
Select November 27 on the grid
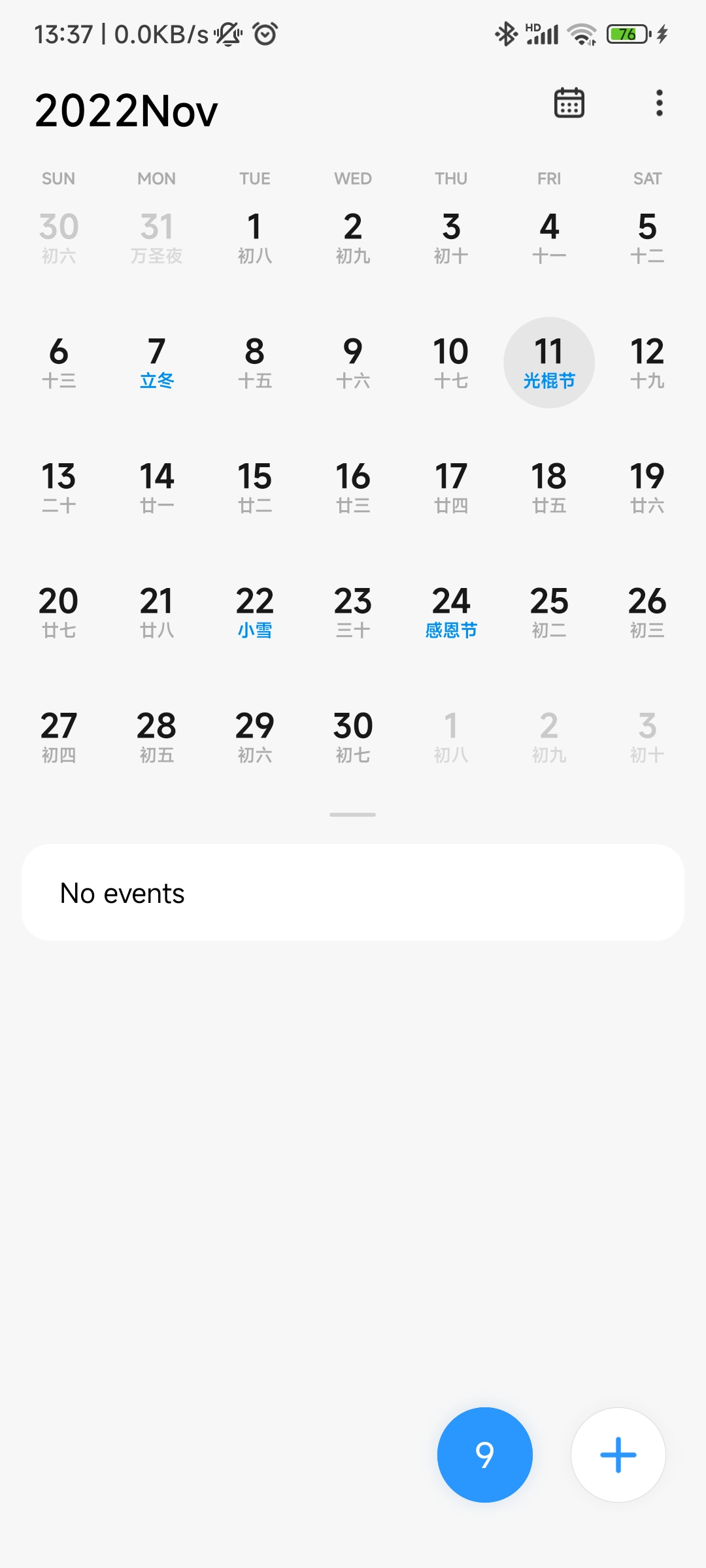coord(59,737)
